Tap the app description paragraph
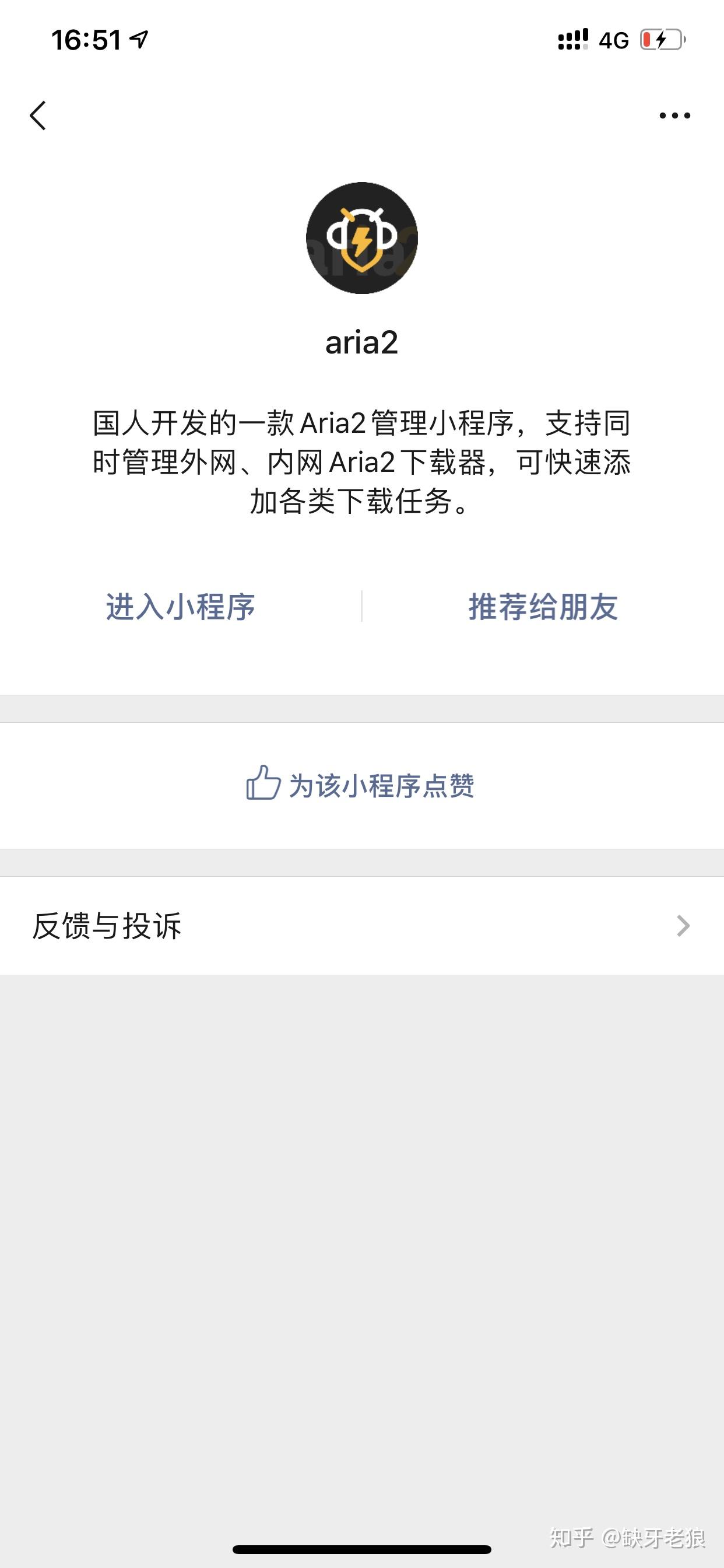The width and height of the screenshot is (724, 1568). pyautogui.click(x=361, y=464)
